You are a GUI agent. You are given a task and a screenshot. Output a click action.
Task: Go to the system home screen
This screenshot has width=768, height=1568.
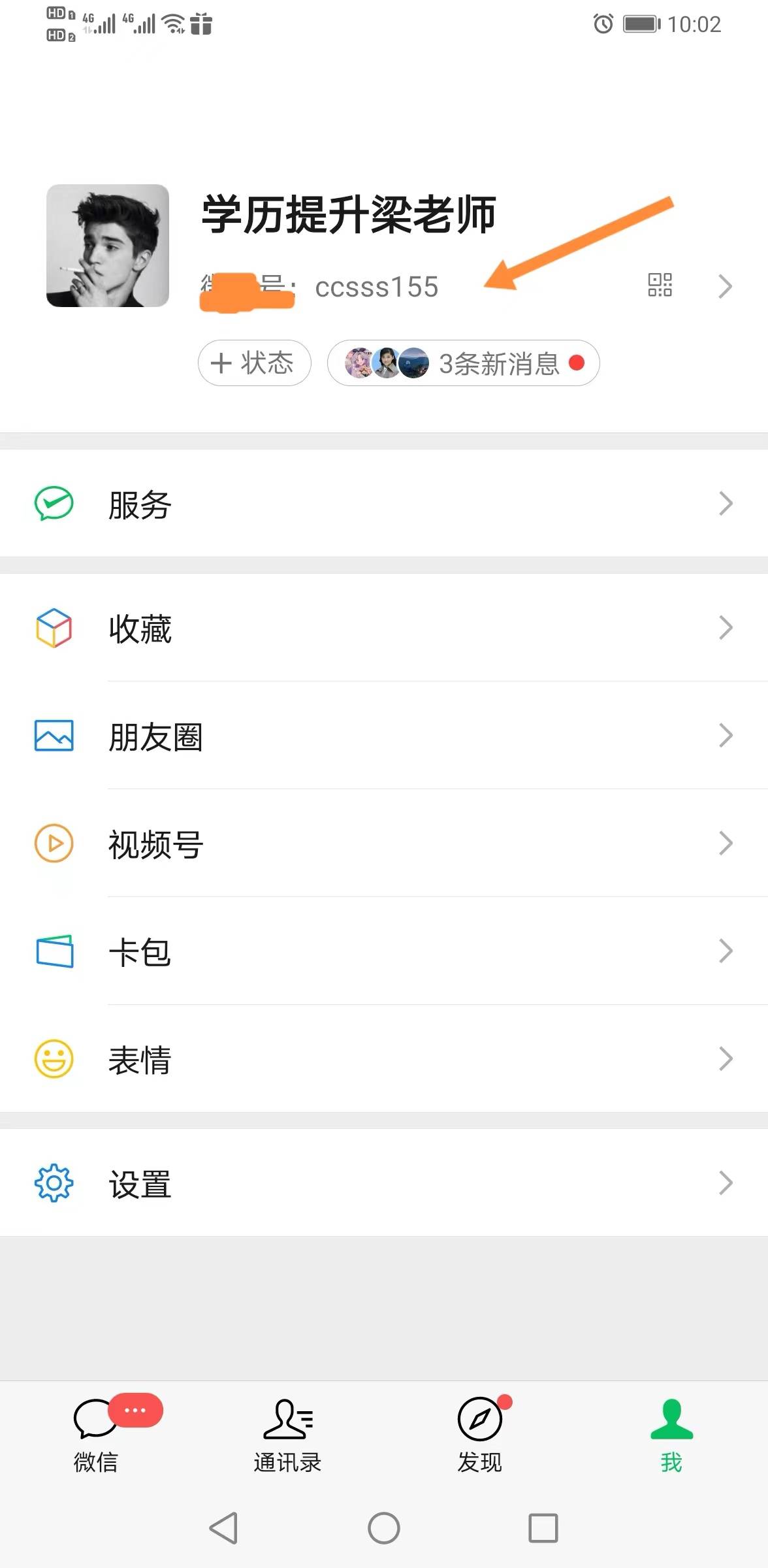384,1528
